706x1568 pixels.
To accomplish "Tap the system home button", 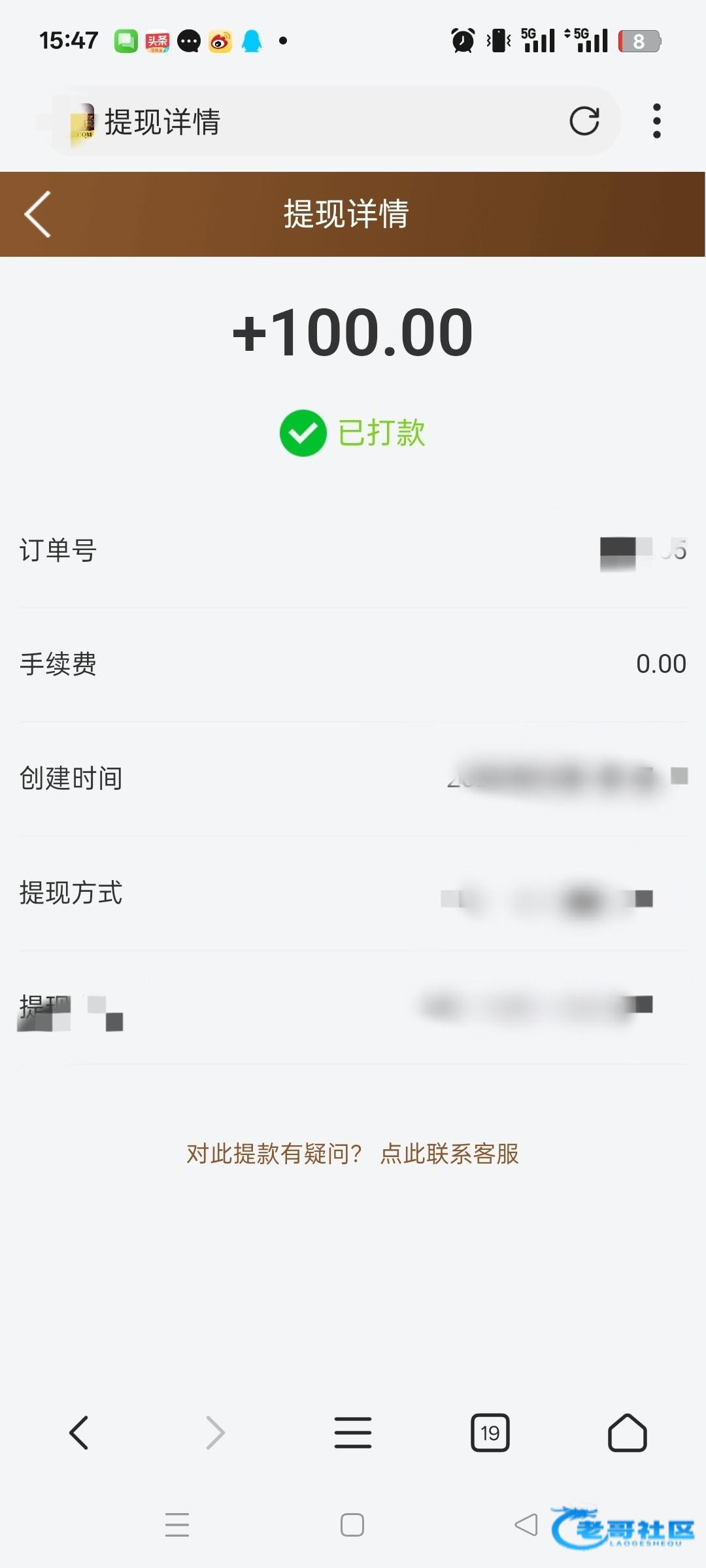I will click(352, 1525).
